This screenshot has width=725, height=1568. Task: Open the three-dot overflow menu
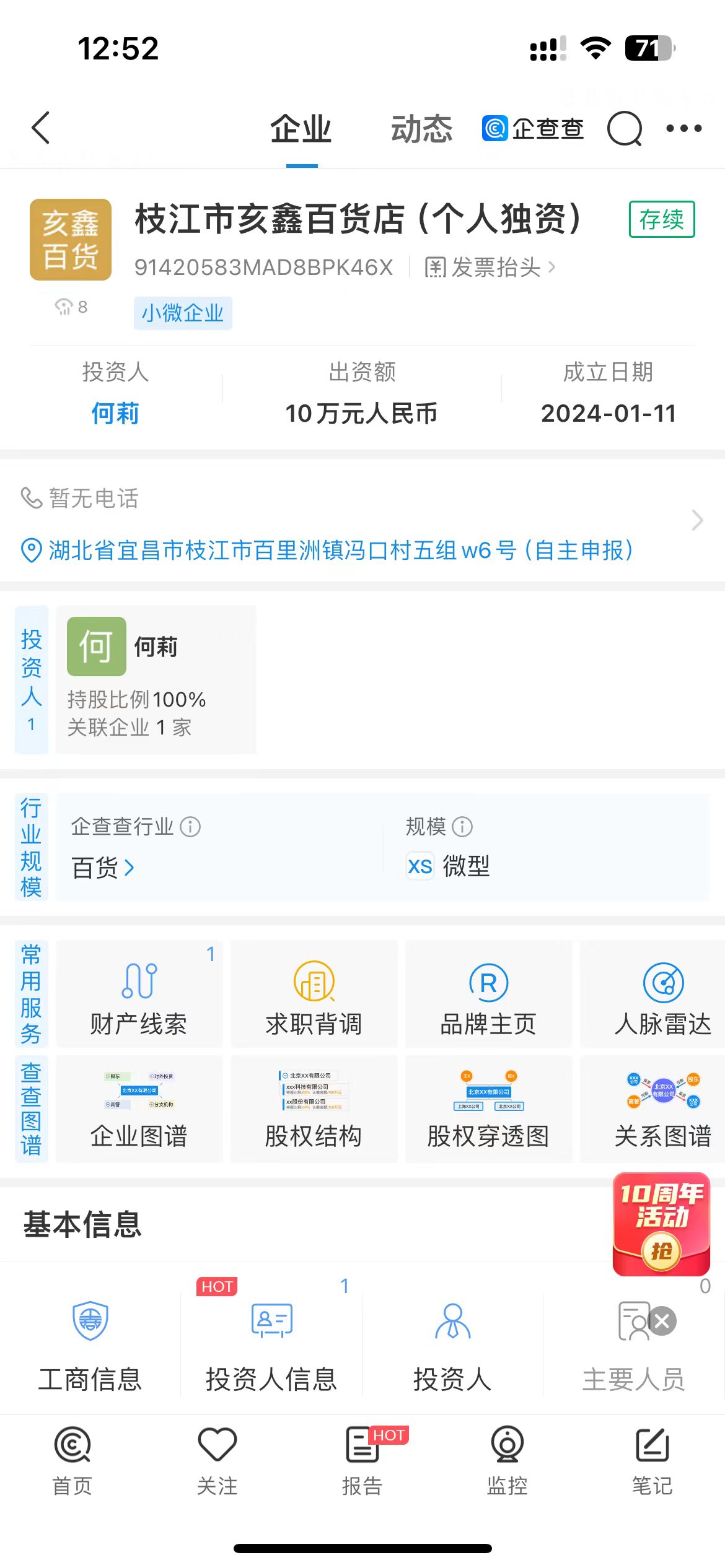click(683, 128)
